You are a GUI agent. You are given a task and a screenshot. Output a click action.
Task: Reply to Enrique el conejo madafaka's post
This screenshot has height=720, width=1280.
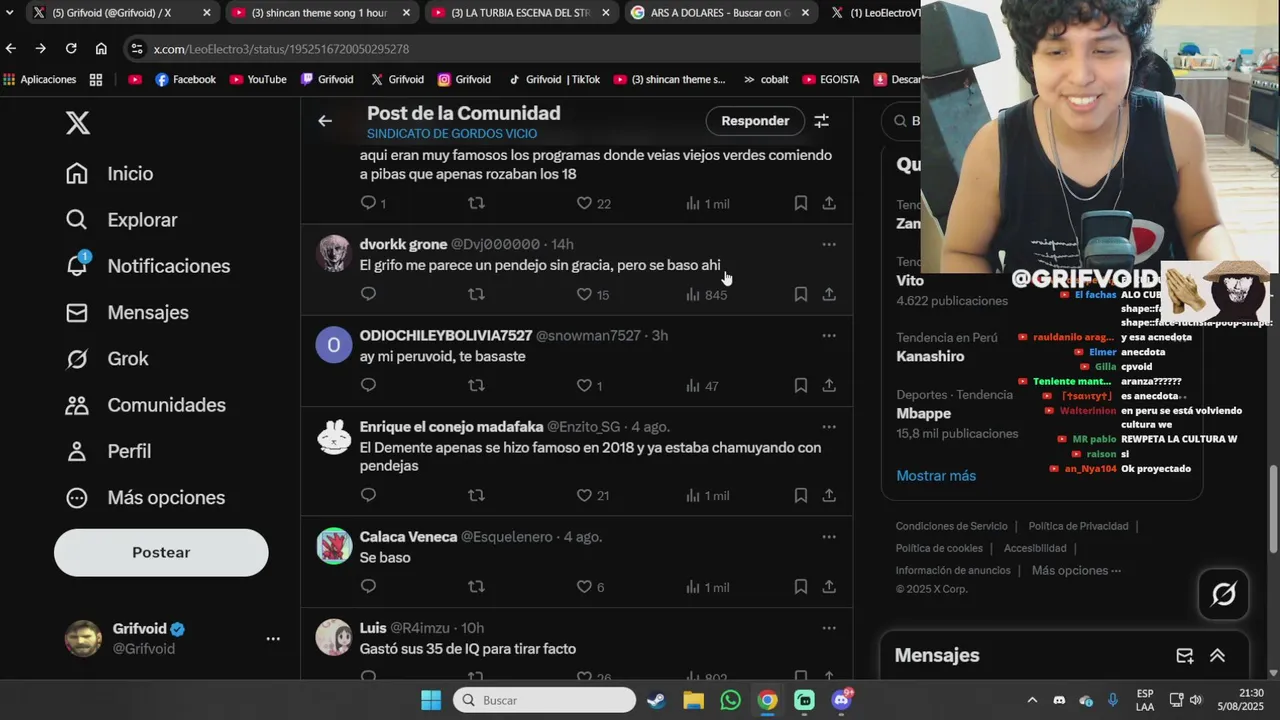coord(368,495)
